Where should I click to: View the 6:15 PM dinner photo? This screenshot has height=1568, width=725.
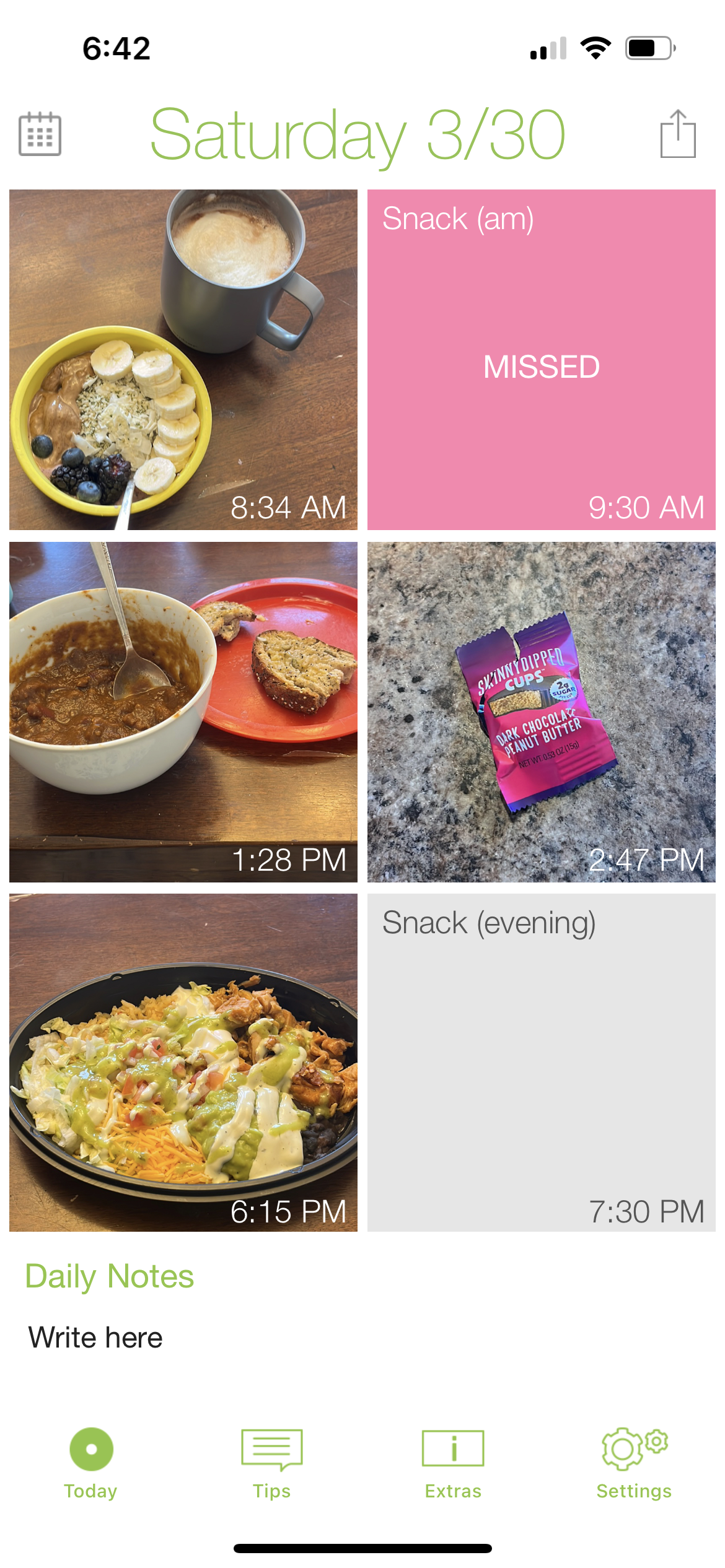(183, 1063)
